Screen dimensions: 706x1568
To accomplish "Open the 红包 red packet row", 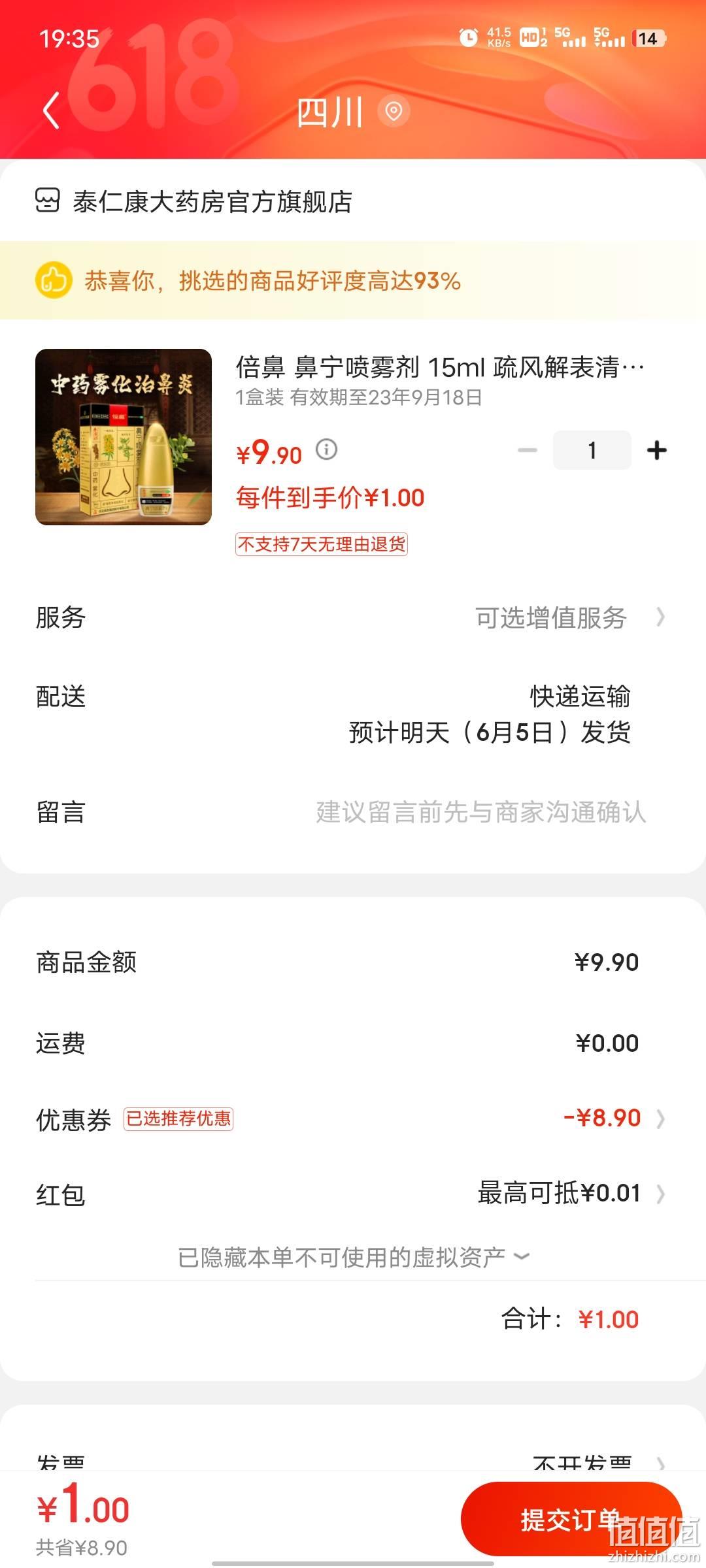I will point(353,1194).
